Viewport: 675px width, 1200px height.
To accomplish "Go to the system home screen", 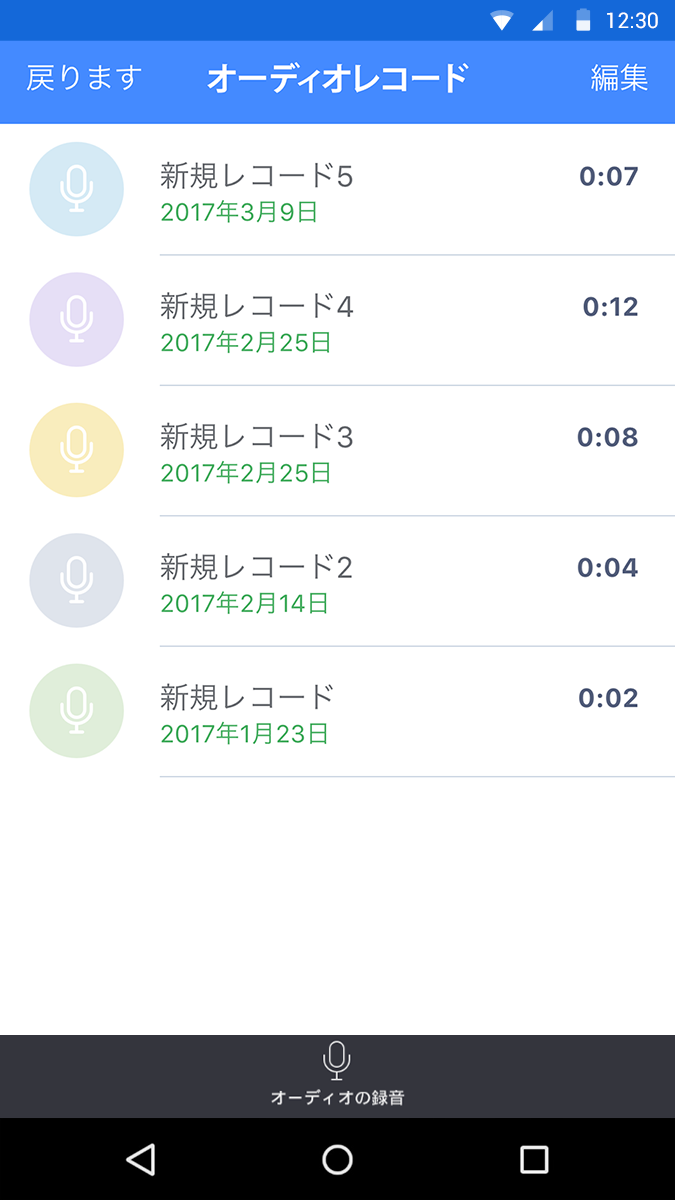I will click(337, 1159).
